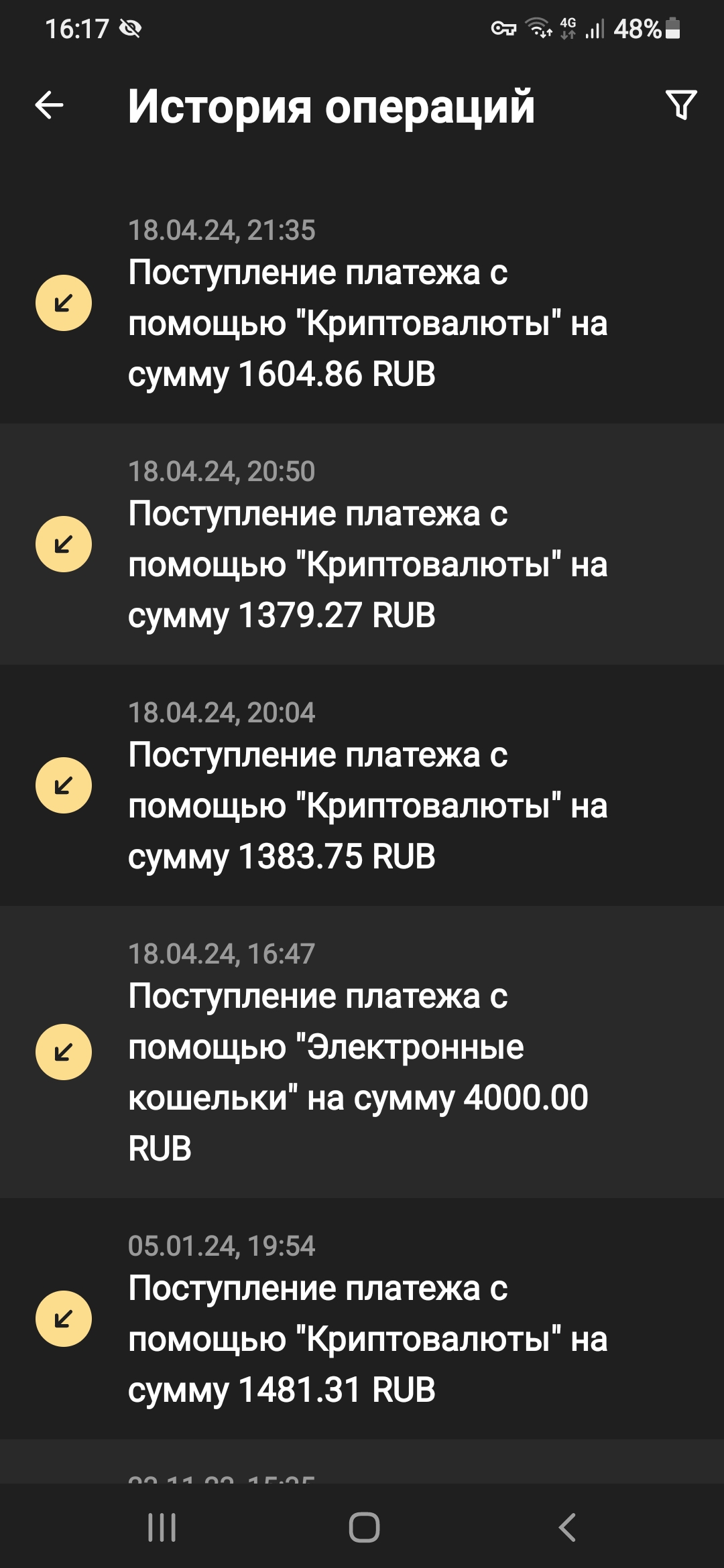
Task: Open the operations filter funnel
Action: 681,105
